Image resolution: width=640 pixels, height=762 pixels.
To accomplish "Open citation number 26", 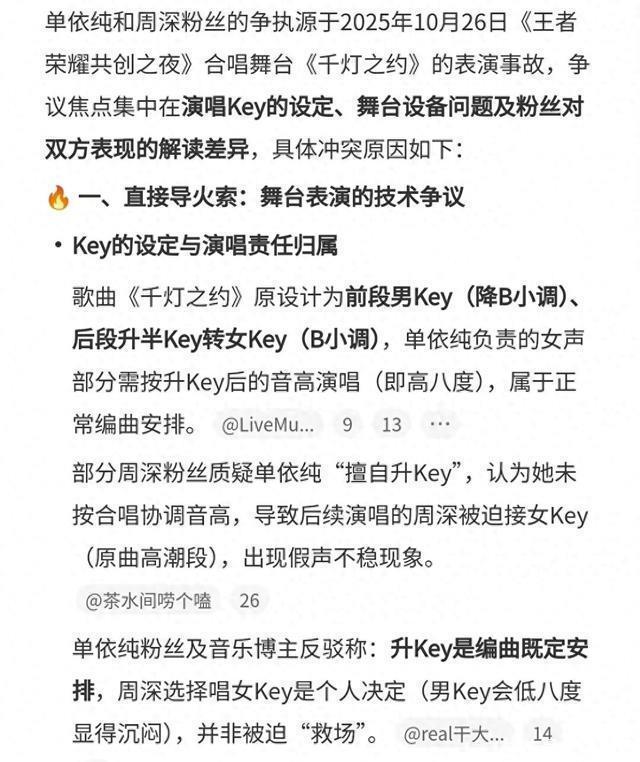I will [x=249, y=601].
